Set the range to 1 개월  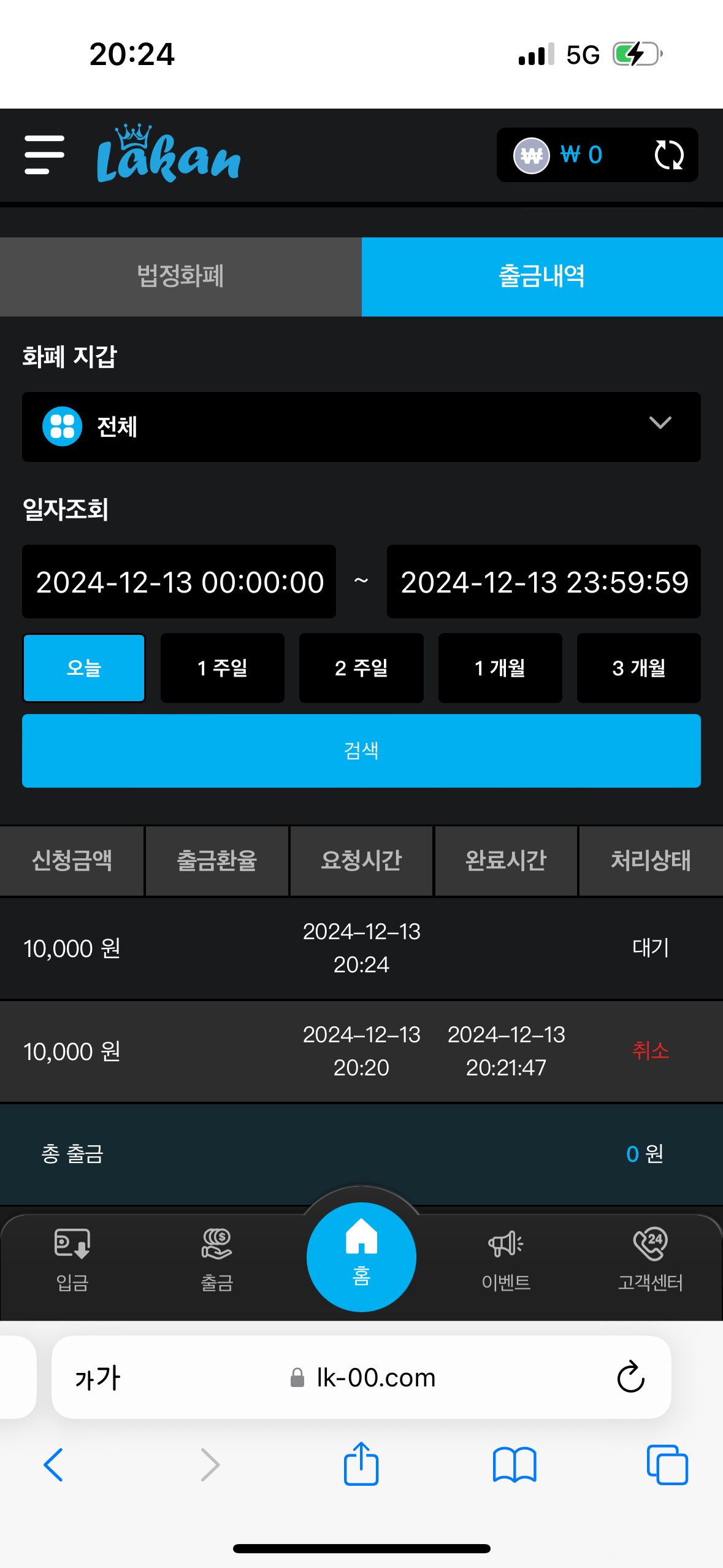(x=500, y=667)
